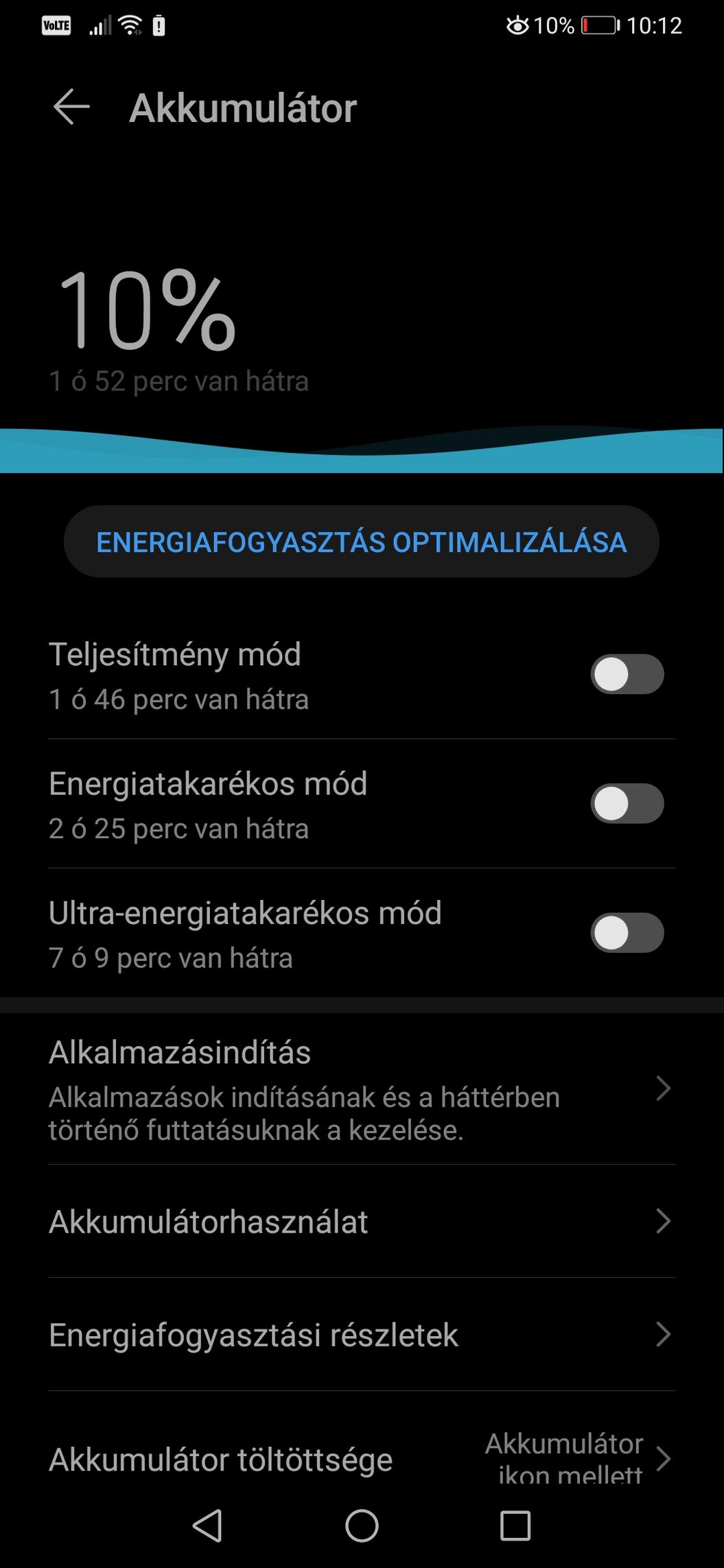Toggle Ultra-energiatakarékos mód on

(x=627, y=933)
